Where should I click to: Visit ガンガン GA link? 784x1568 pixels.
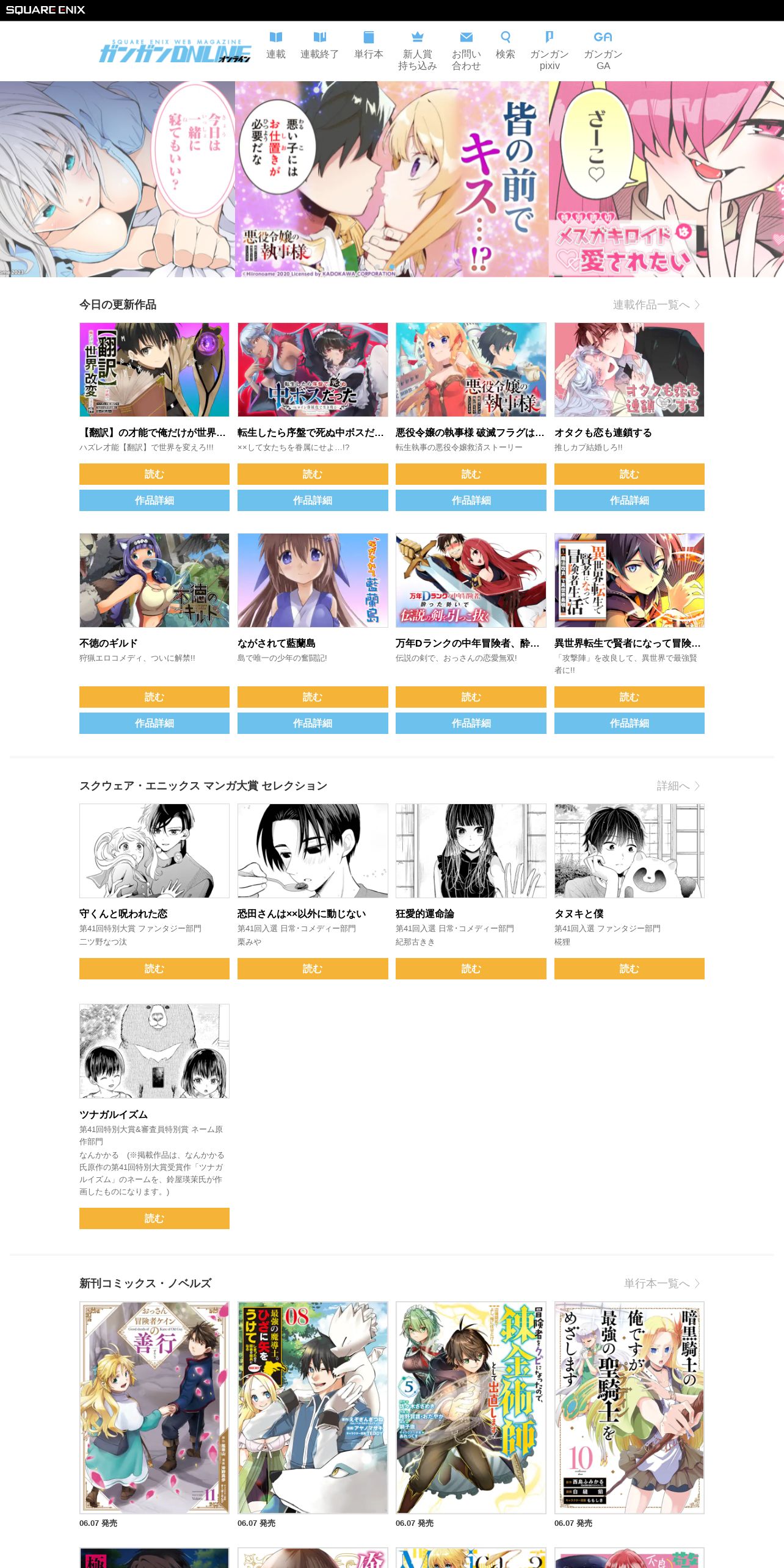point(603,51)
